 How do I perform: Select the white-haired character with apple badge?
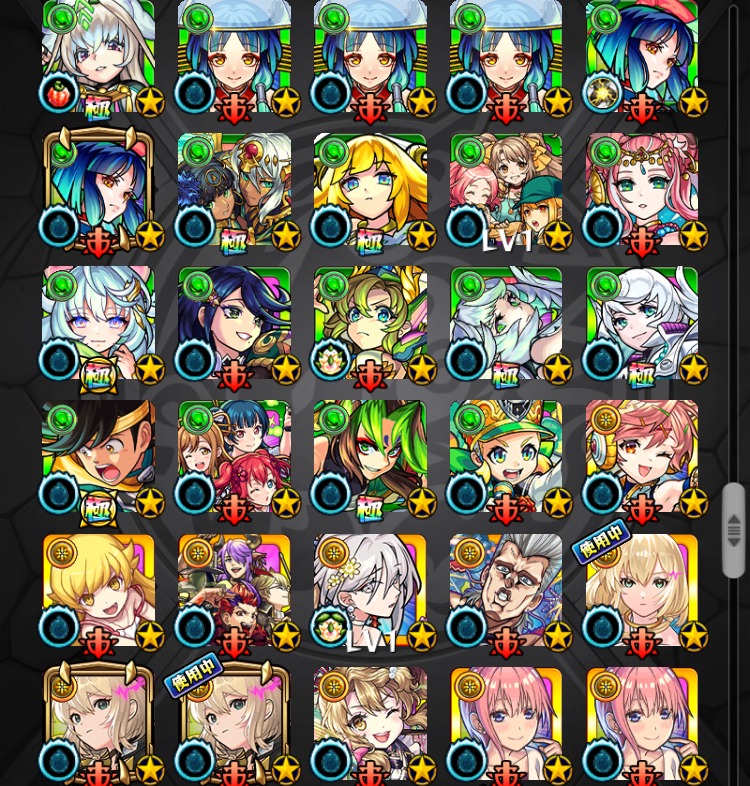[x=98, y=55]
